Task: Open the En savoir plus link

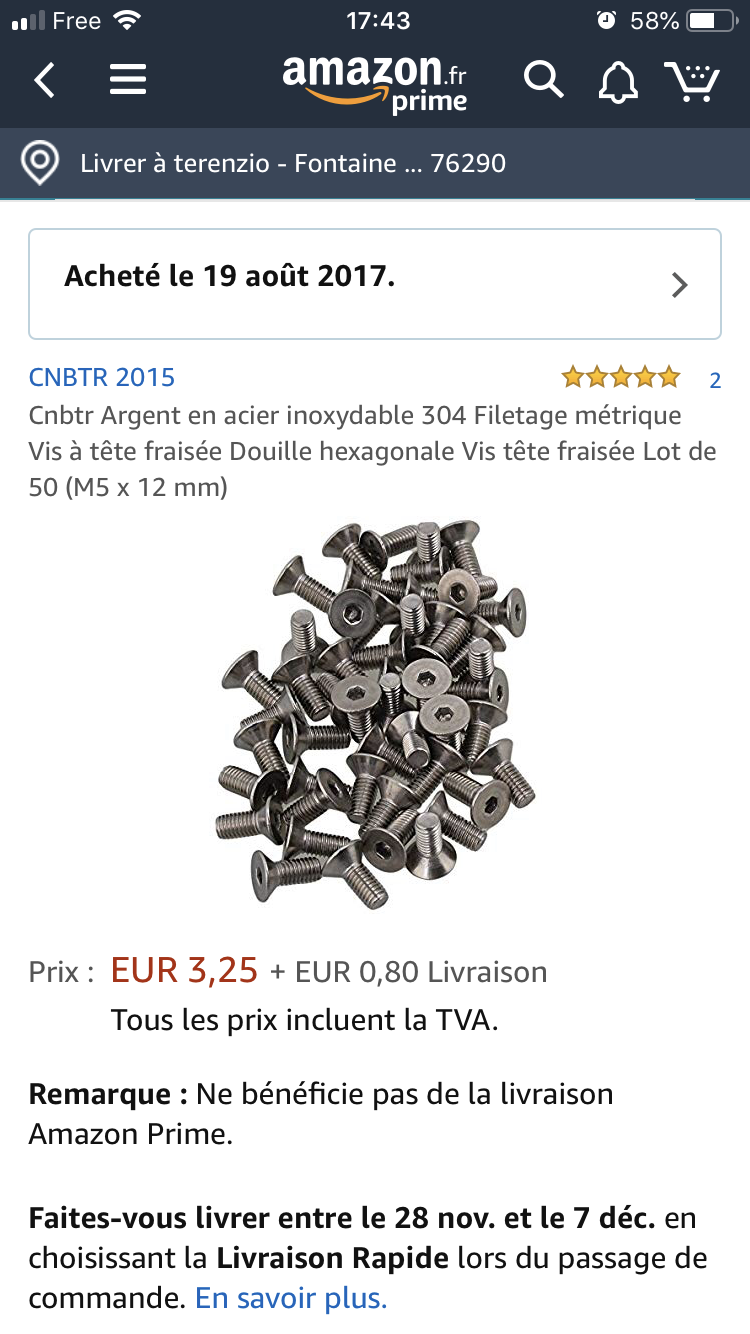Action: pyautogui.click(x=290, y=1298)
